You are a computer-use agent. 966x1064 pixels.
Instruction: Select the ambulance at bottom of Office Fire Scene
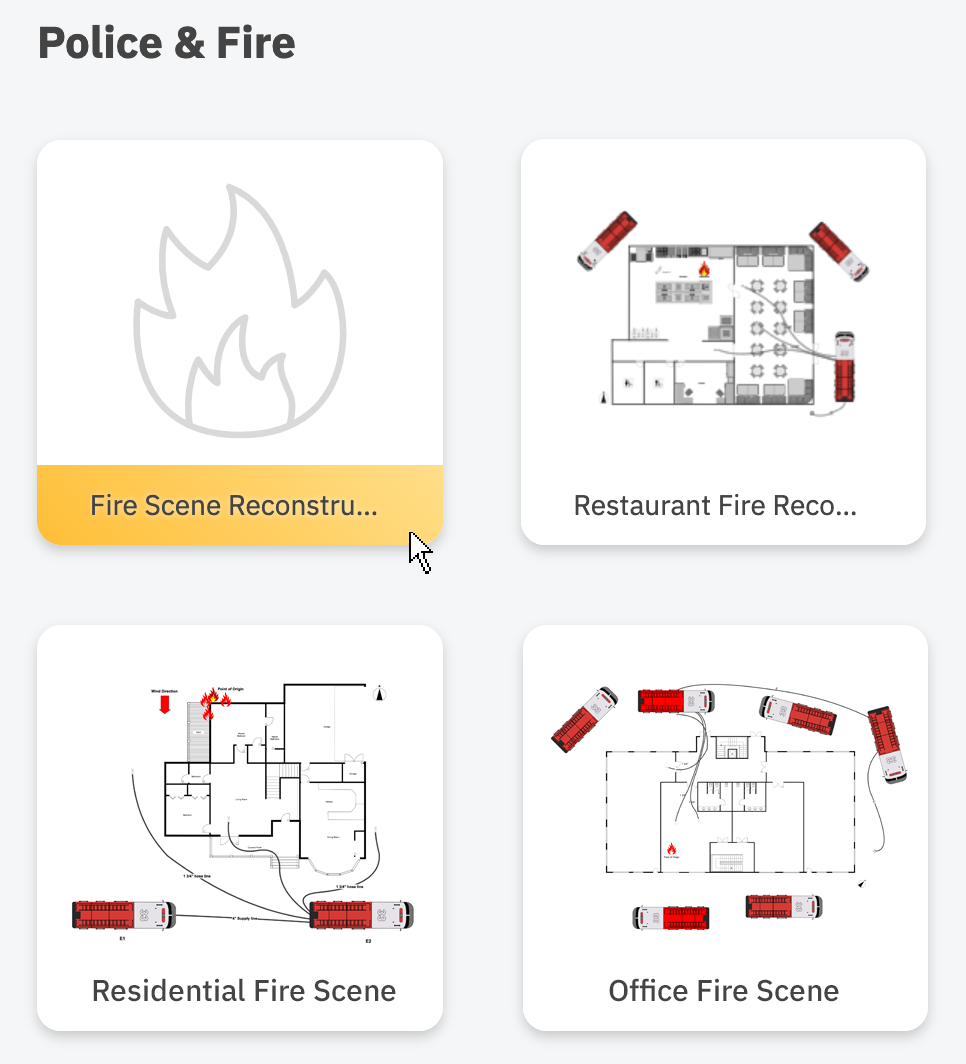click(x=670, y=918)
